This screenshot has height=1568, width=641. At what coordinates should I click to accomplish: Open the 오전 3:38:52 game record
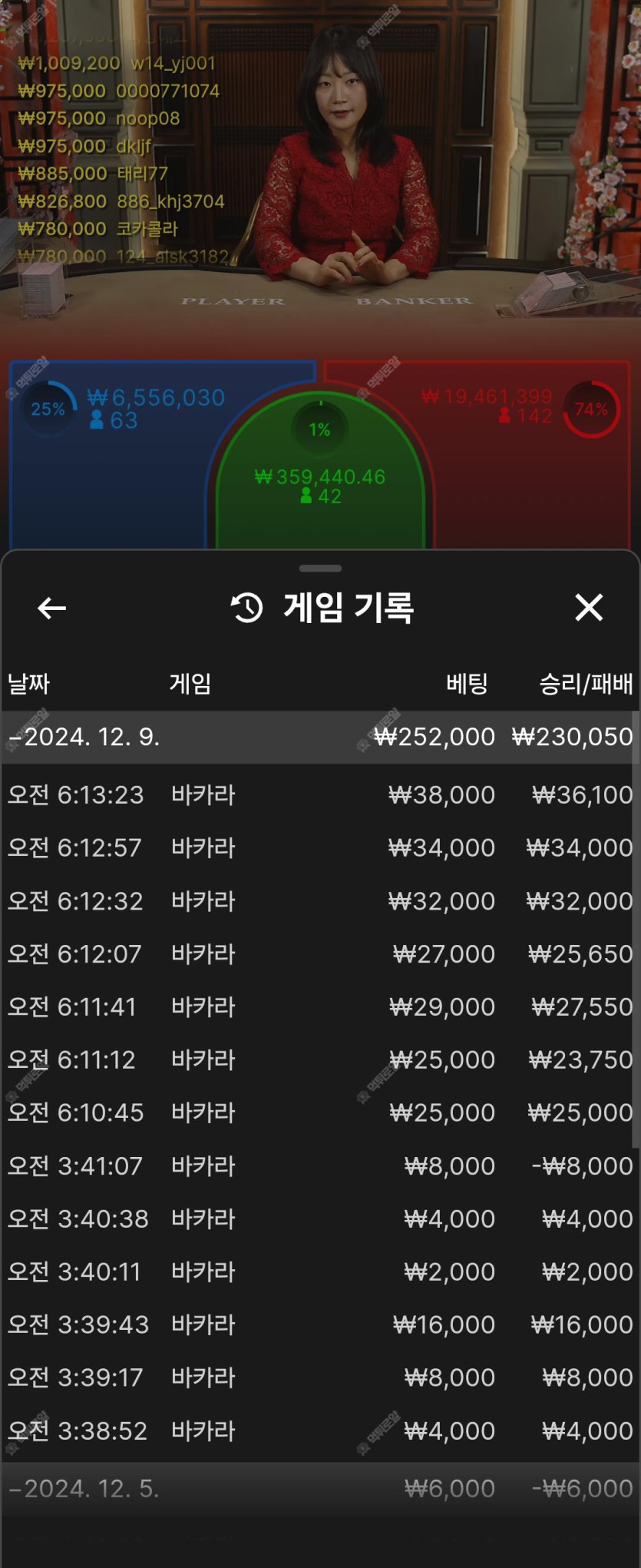click(320, 1430)
